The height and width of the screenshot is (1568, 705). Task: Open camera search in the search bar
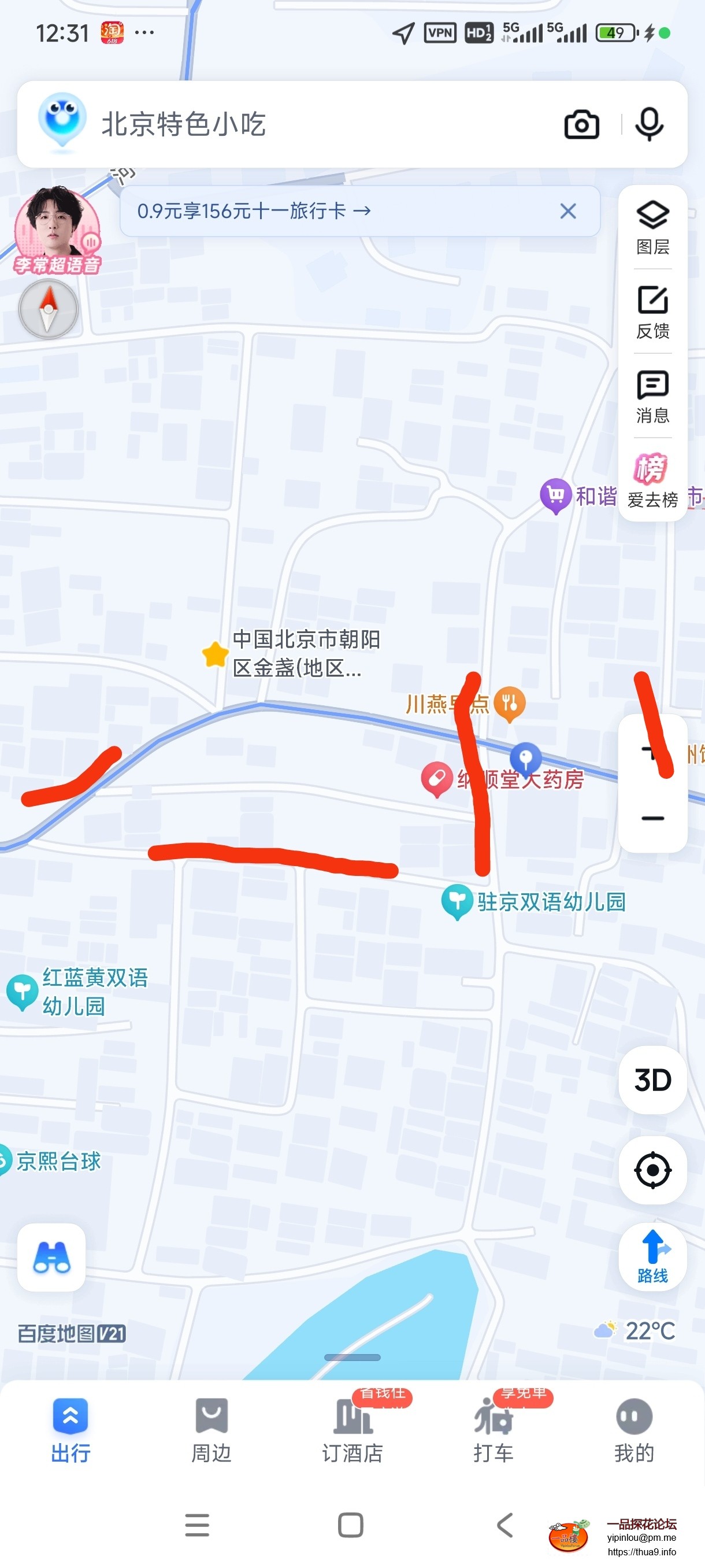click(581, 125)
